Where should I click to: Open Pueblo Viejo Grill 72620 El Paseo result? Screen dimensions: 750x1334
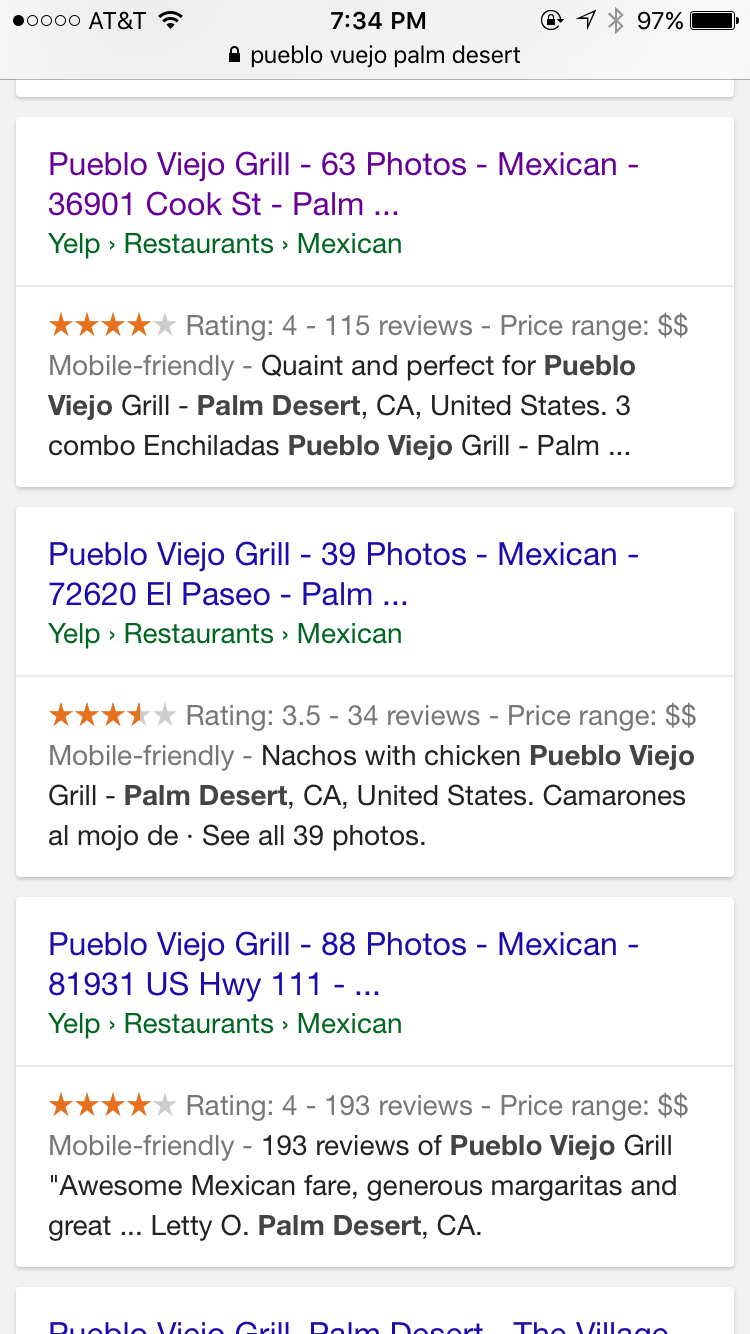343,574
